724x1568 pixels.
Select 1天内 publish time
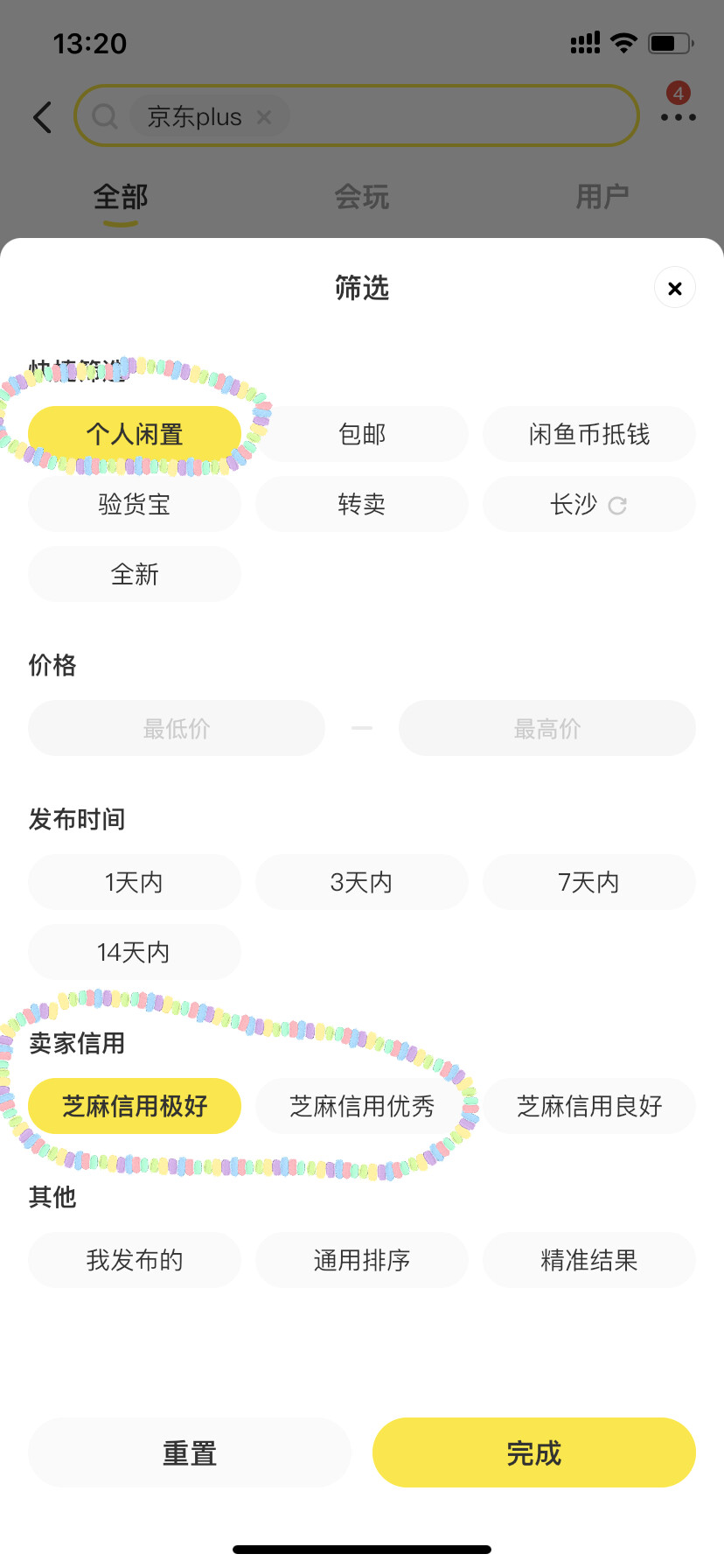click(135, 882)
